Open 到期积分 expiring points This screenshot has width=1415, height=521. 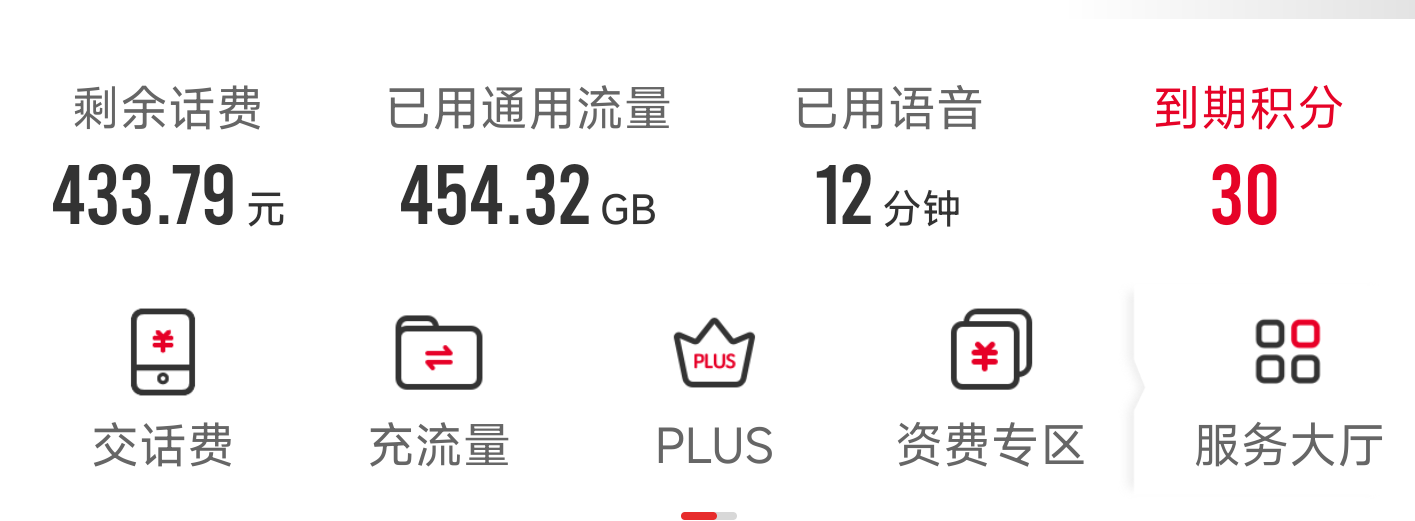coord(1247,160)
